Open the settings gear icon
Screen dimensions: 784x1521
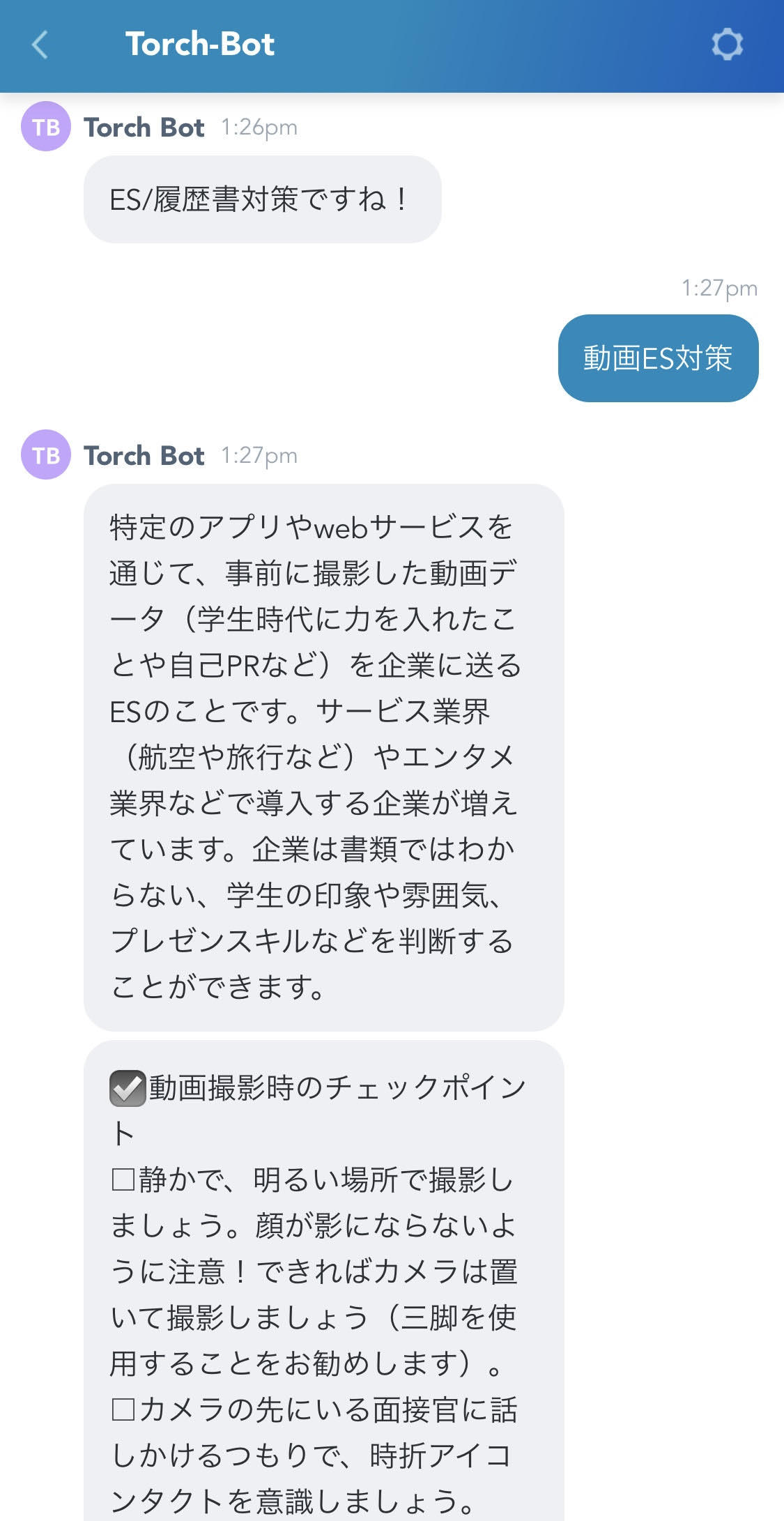[x=727, y=45]
